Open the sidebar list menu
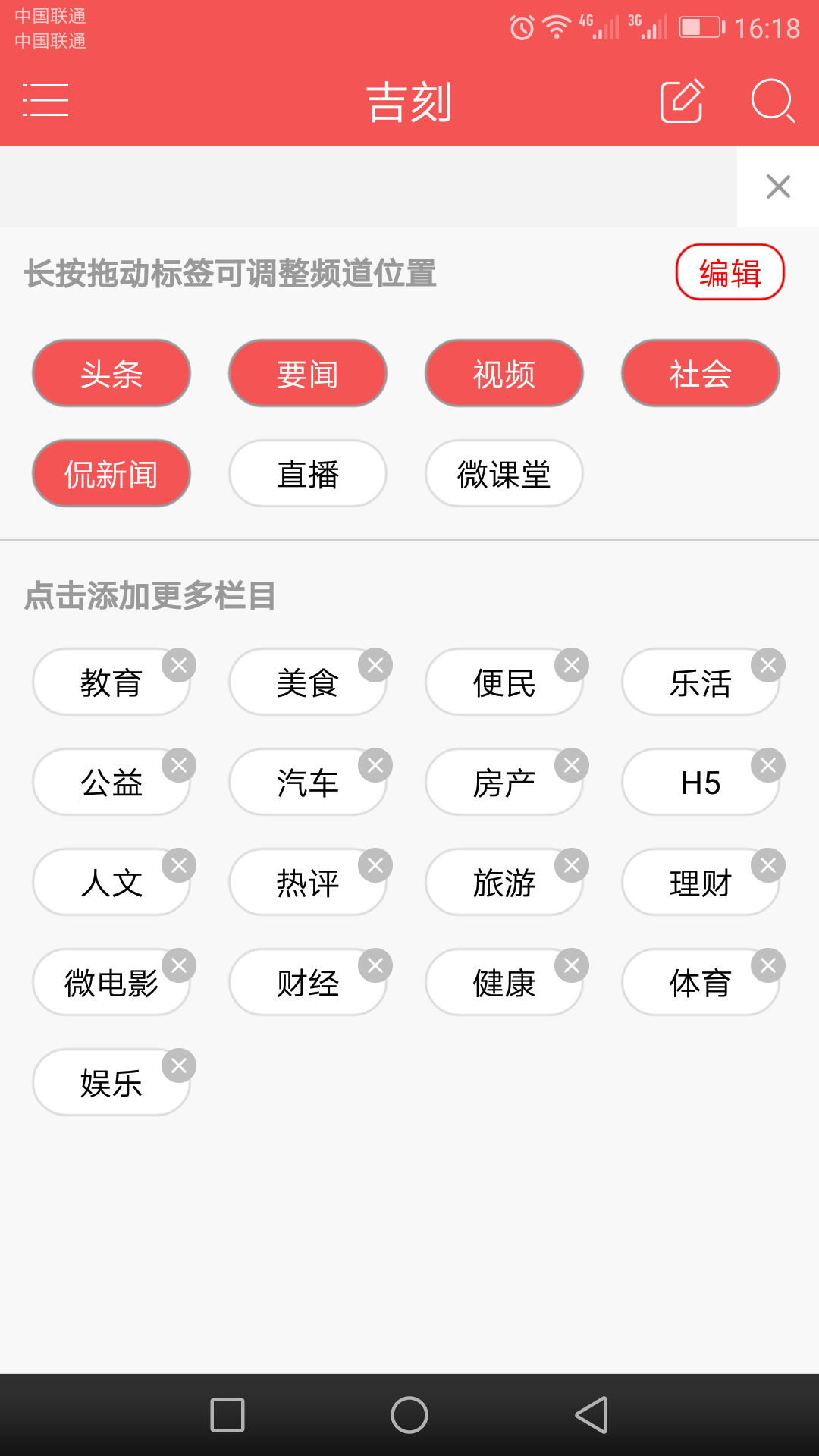Screen dimensions: 819x1456 (x=45, y=101)
